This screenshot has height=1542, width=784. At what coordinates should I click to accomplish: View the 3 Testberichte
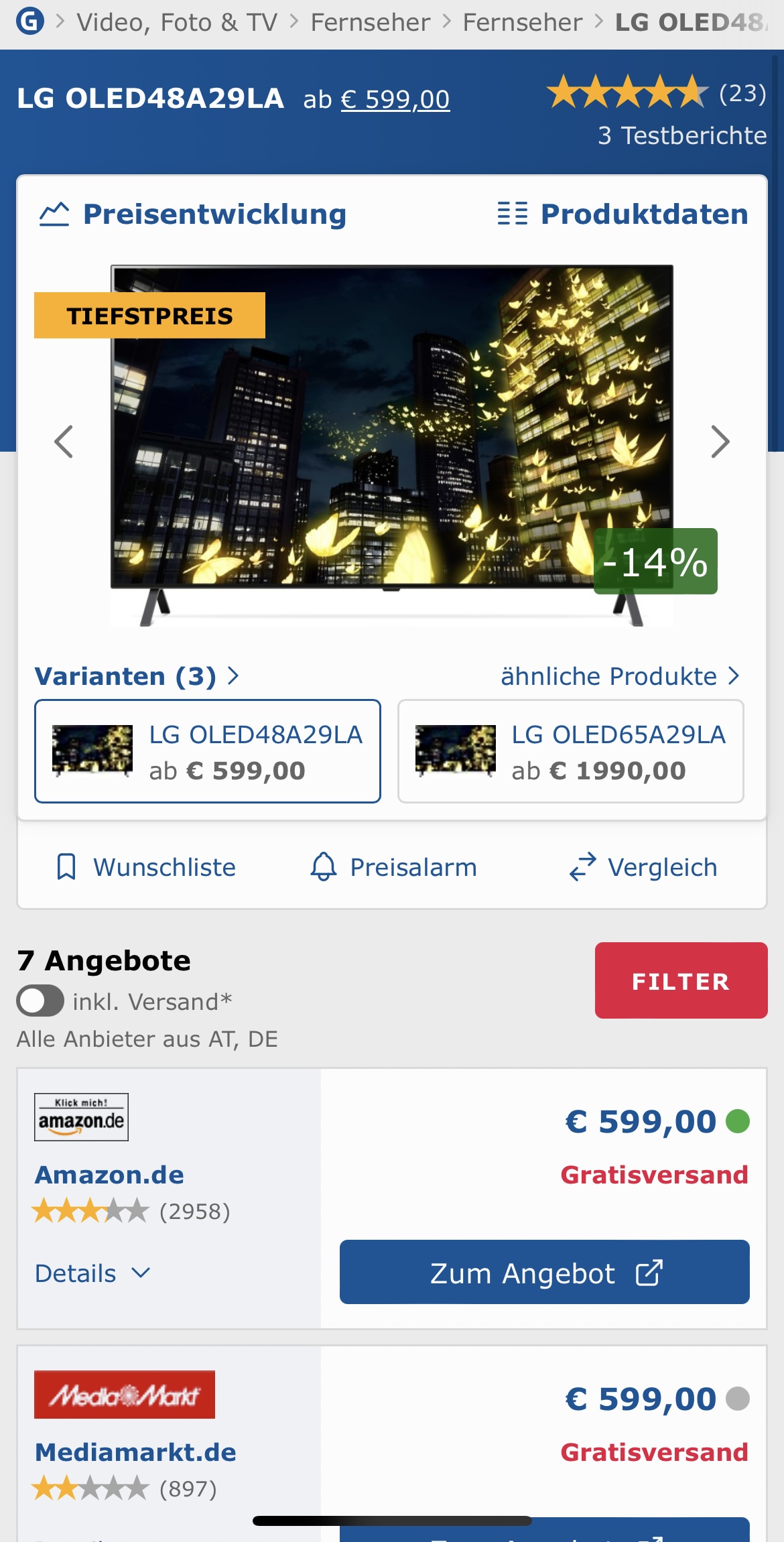tap(682, 136)
